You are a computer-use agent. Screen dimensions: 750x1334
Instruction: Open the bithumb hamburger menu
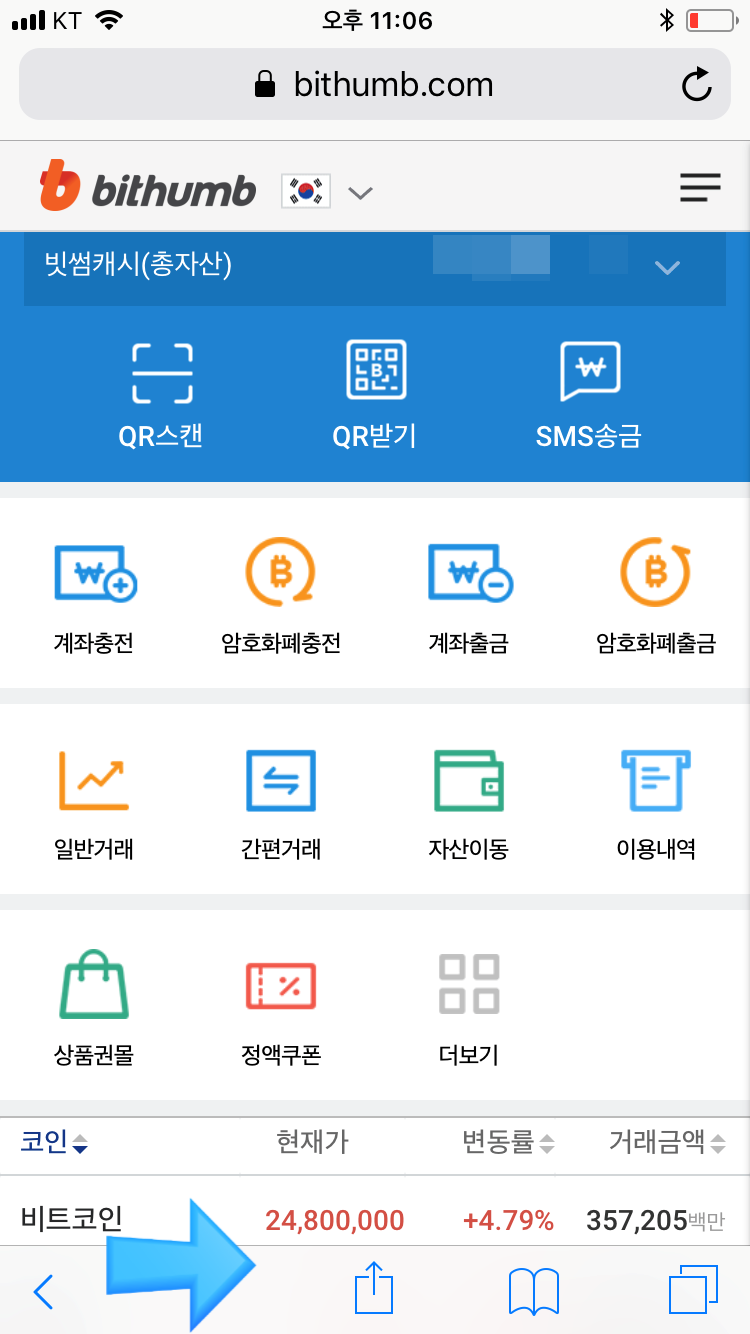coord(700,186)
